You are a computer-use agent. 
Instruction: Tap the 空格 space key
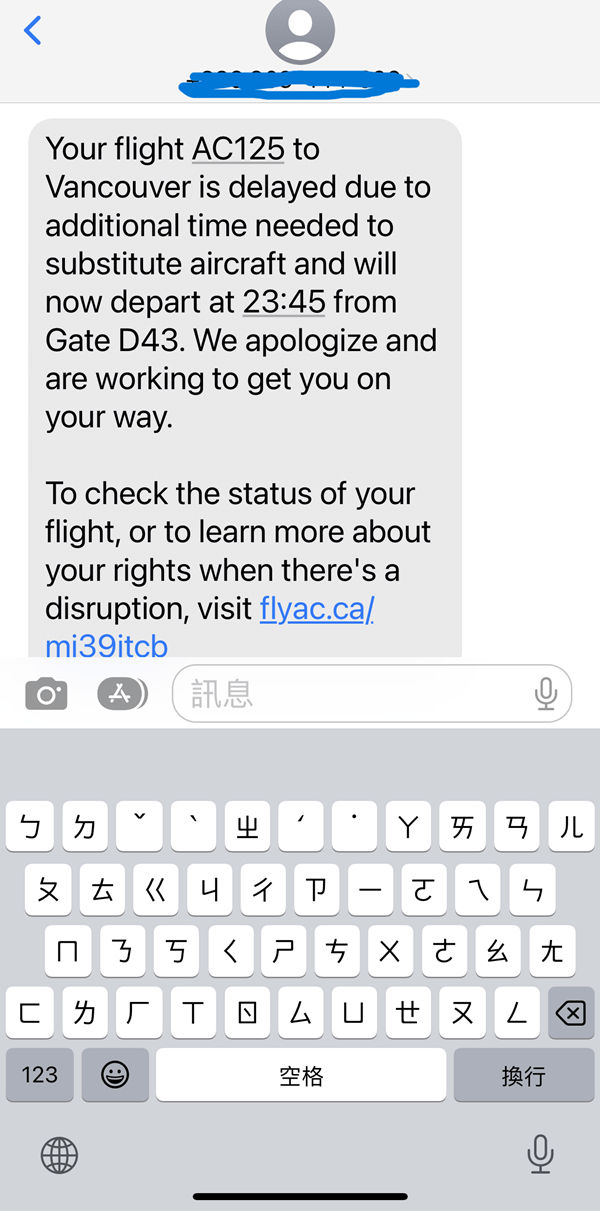click(301, 1075)
